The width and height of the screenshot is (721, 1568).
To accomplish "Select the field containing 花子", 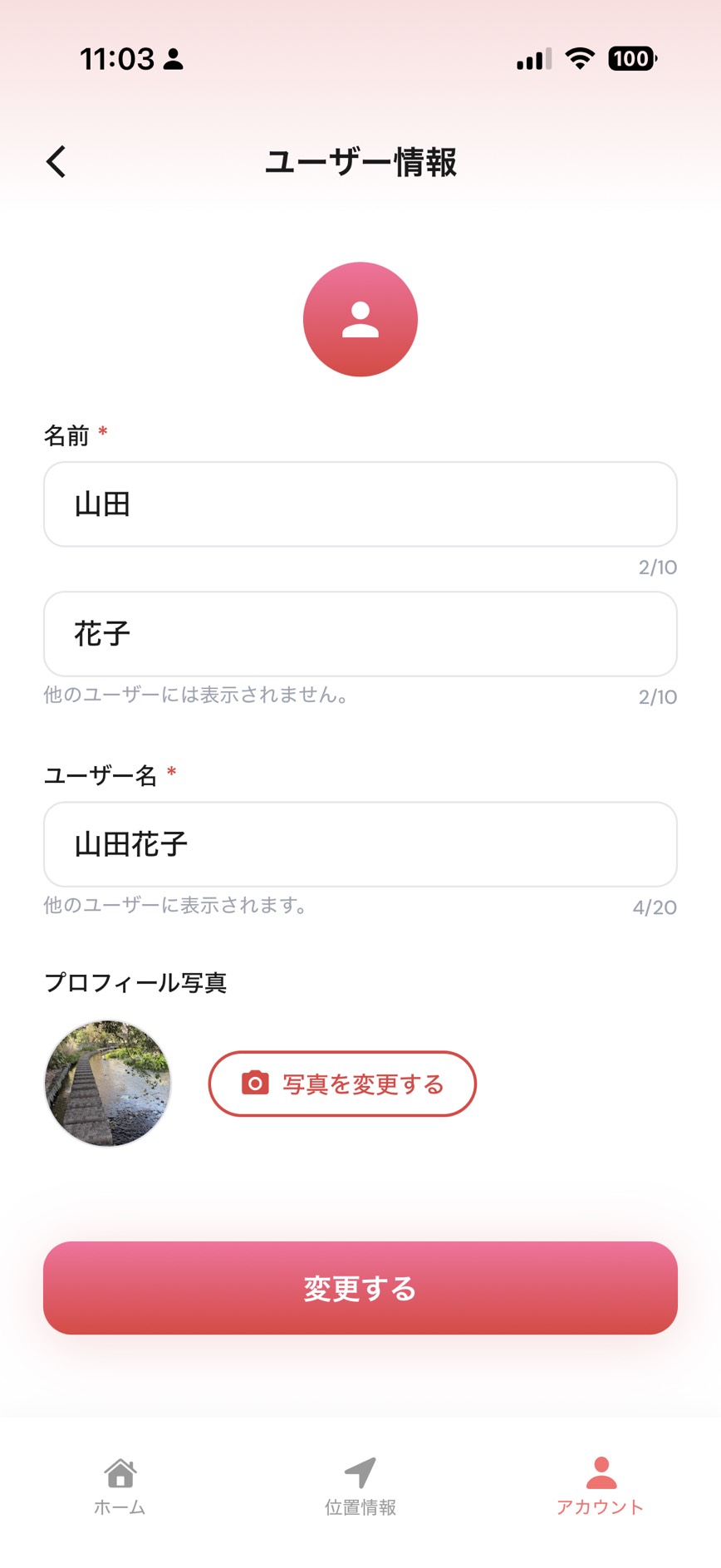I will 360,634.
